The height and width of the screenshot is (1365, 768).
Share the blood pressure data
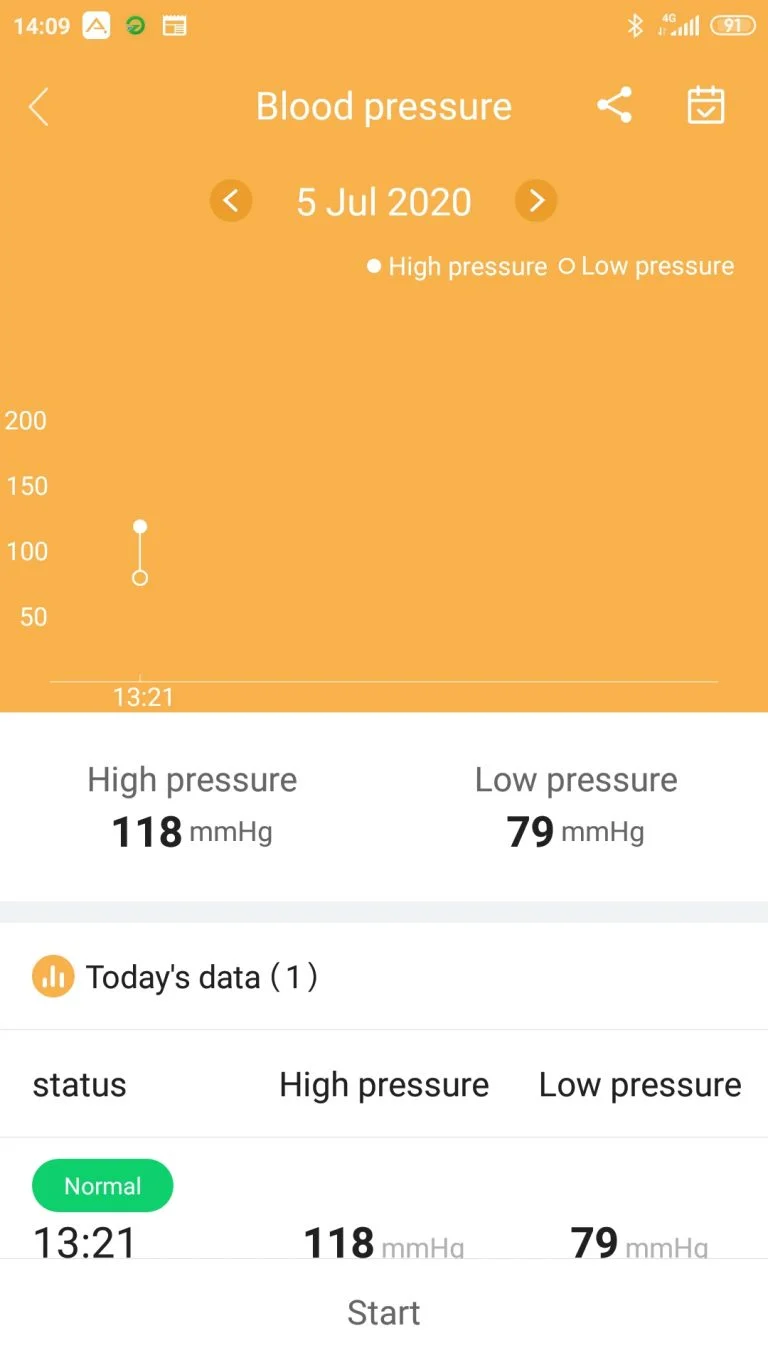[x=614, y=105]
